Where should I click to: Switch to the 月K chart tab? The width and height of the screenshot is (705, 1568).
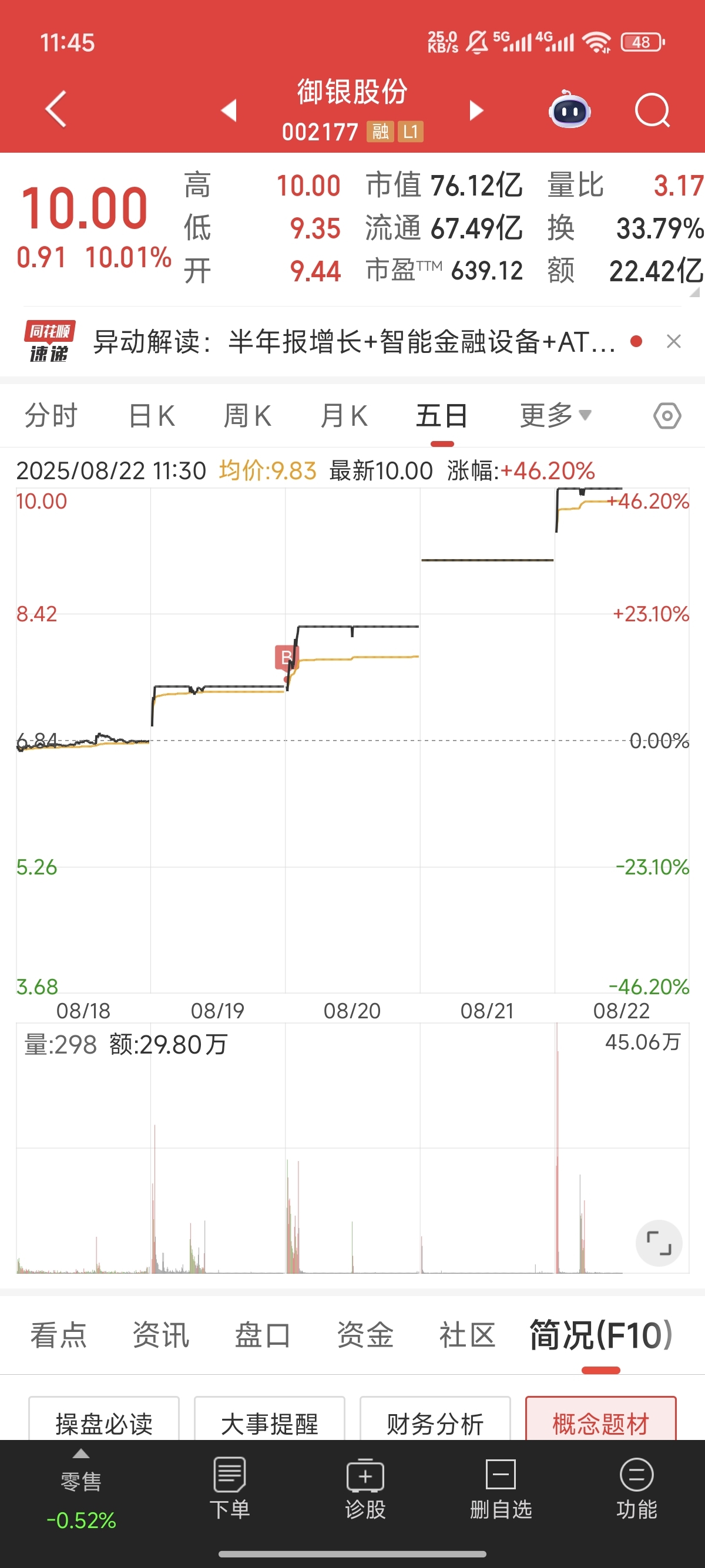tap(344, 416)
